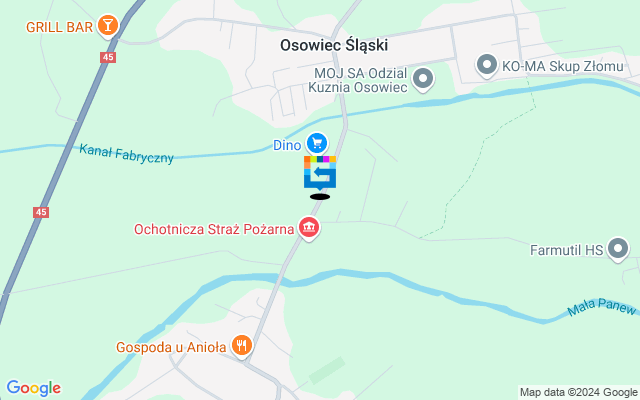Open the GRILL BAR place marker
Screen dimensions: 640x400
click(109, 23)
